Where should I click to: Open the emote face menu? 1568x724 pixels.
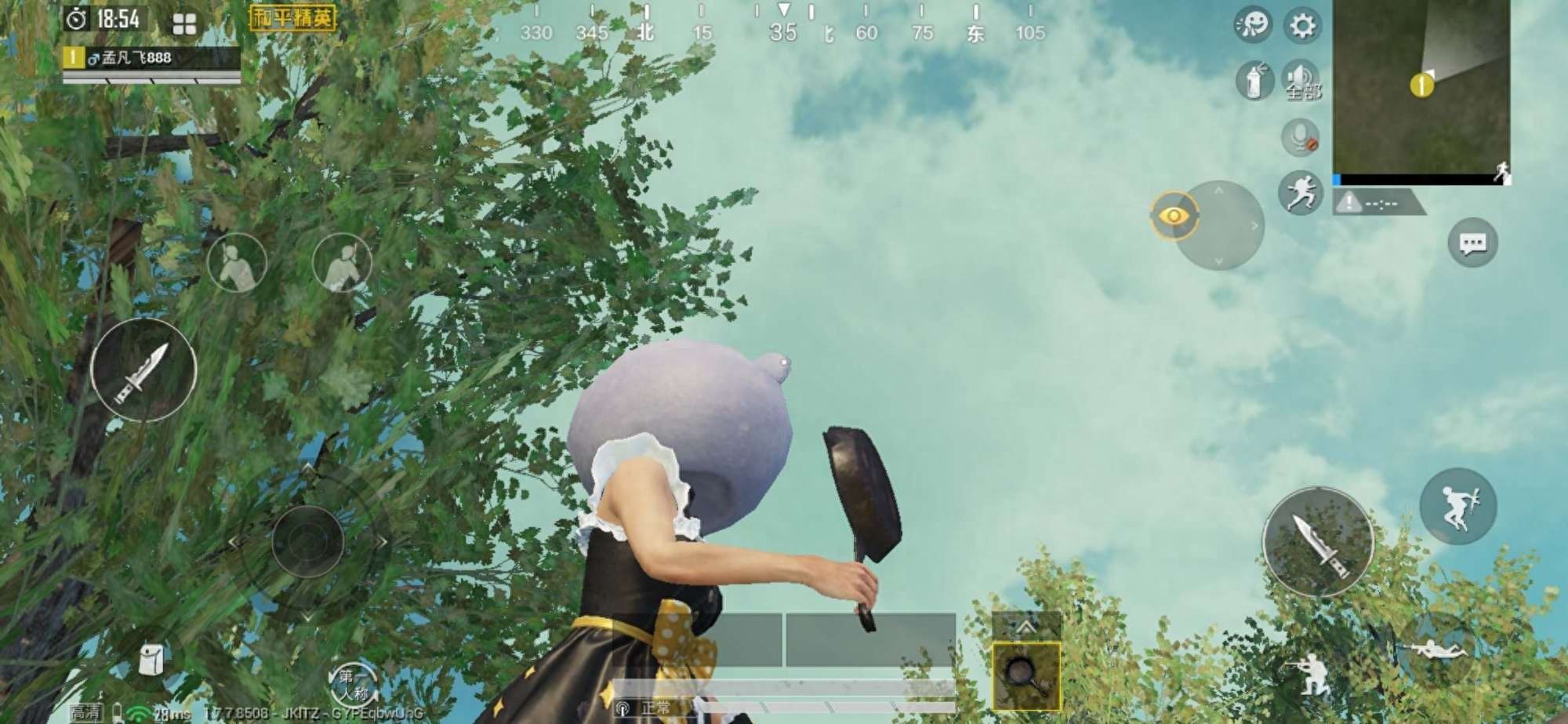(x=1253, y=24)
